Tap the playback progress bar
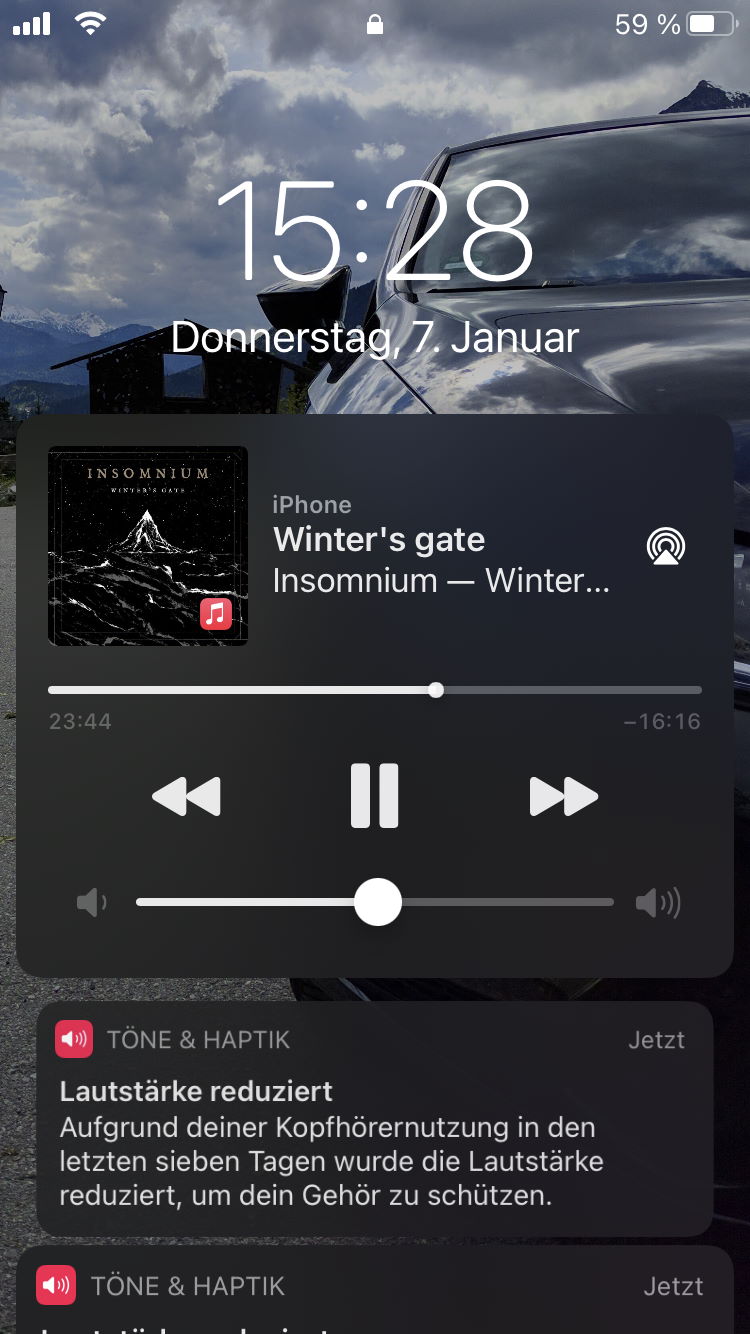The image size is (750, 1334). (x=375, y=690)
